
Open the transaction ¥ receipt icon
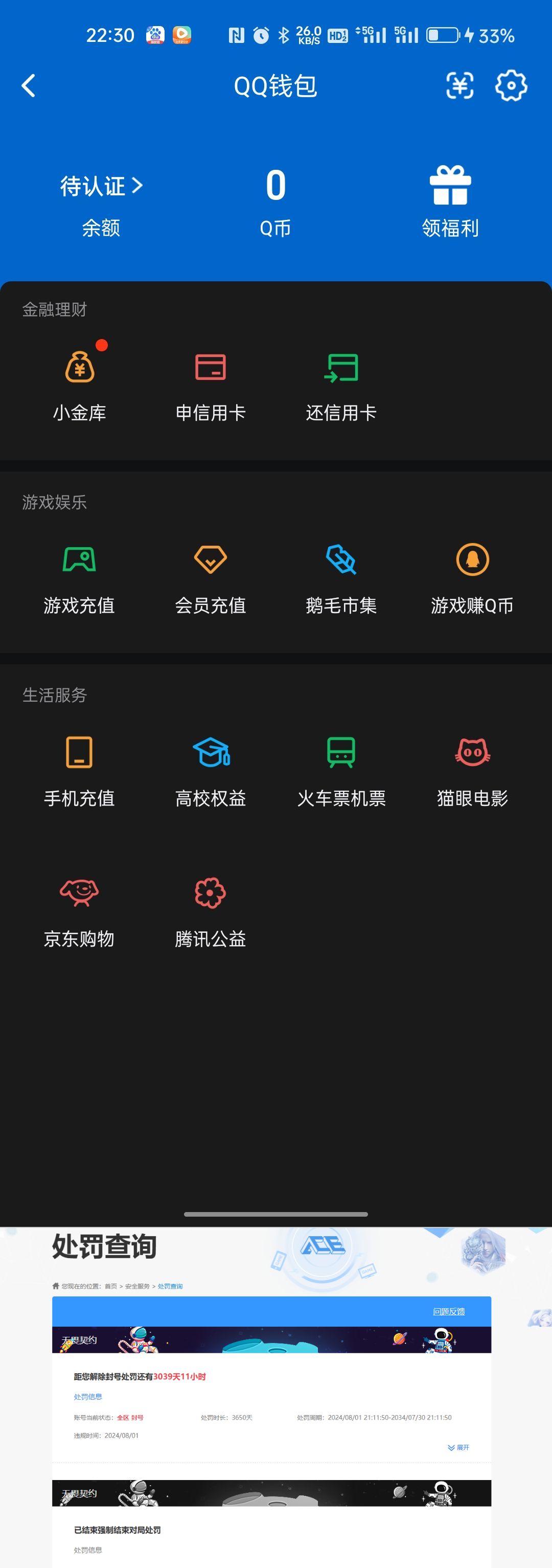(461, 86)
